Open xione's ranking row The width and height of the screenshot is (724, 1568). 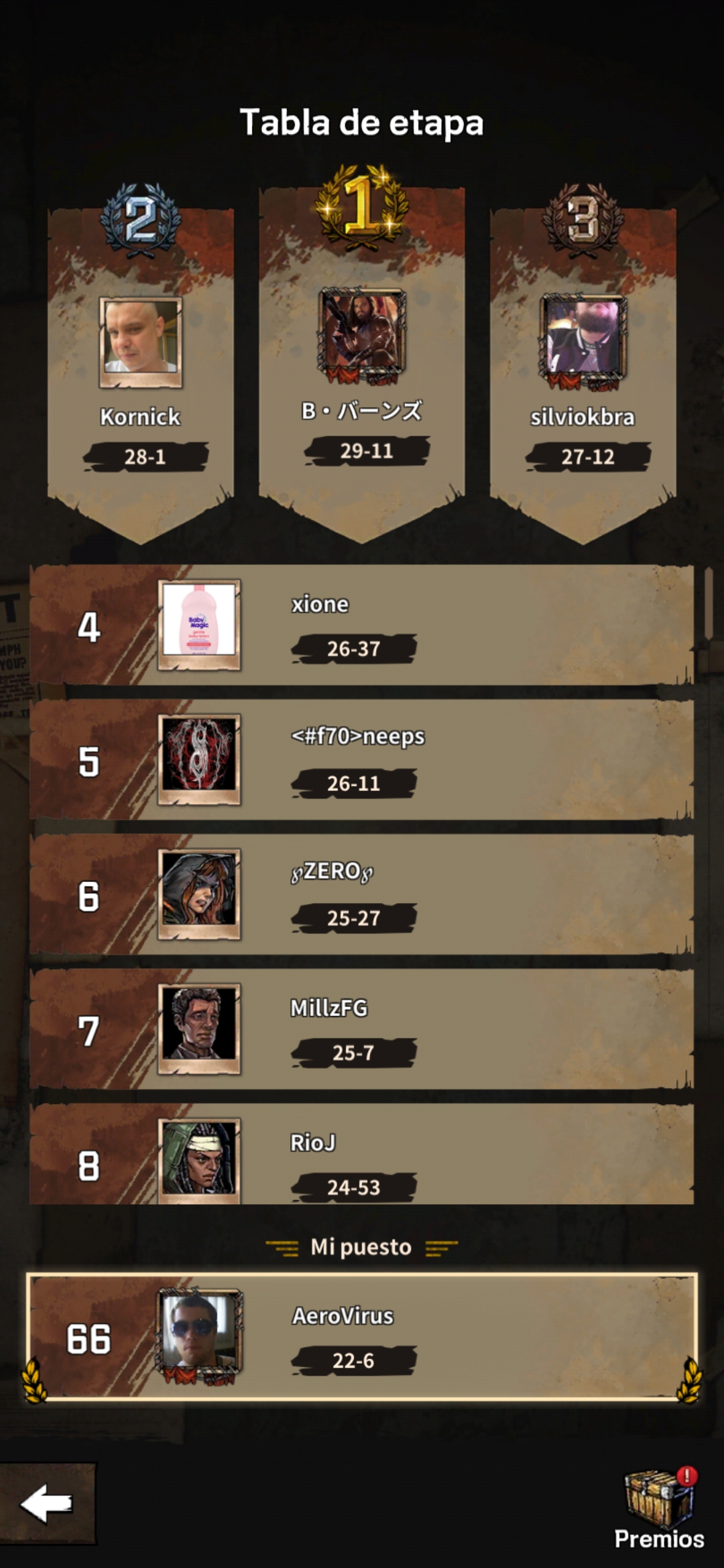362,625
